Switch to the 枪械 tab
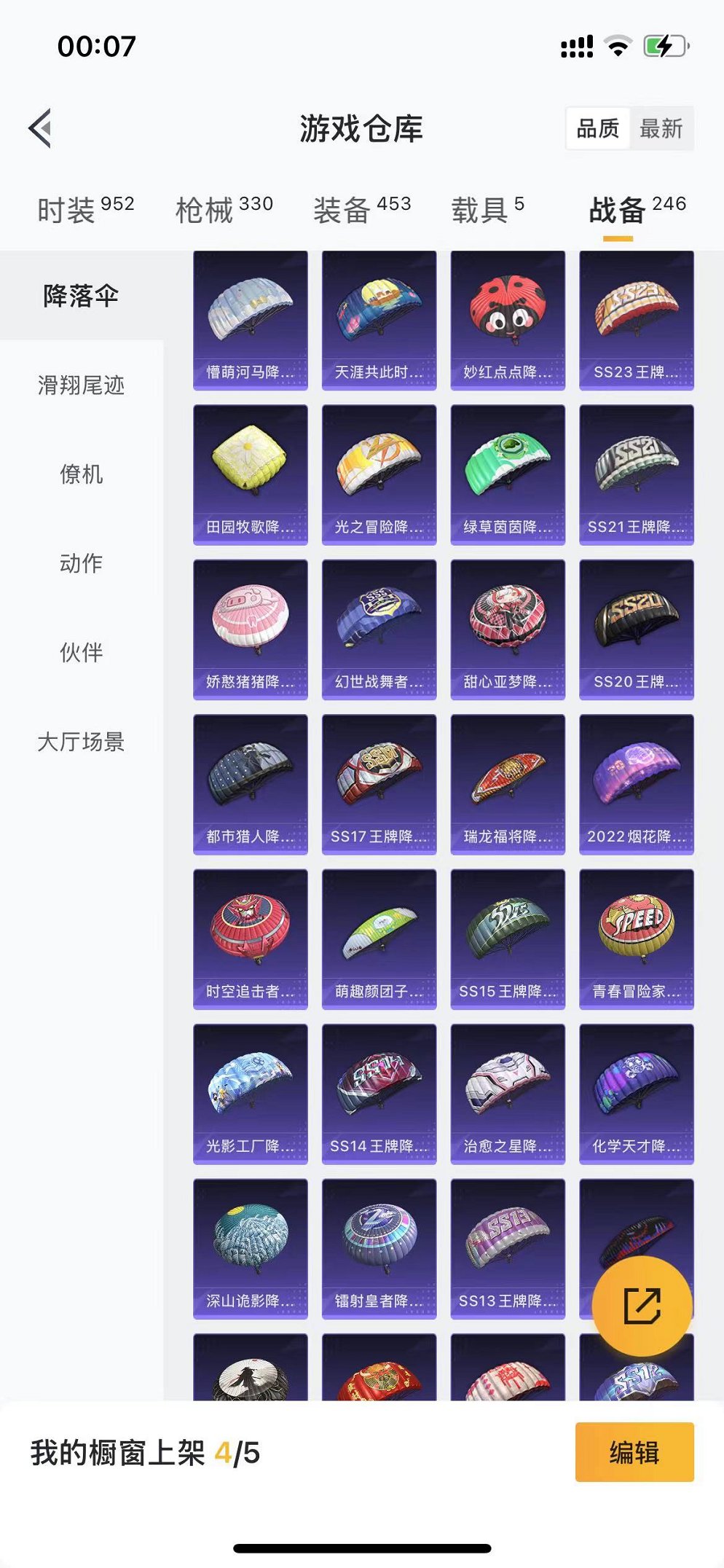 pos(224,210)
